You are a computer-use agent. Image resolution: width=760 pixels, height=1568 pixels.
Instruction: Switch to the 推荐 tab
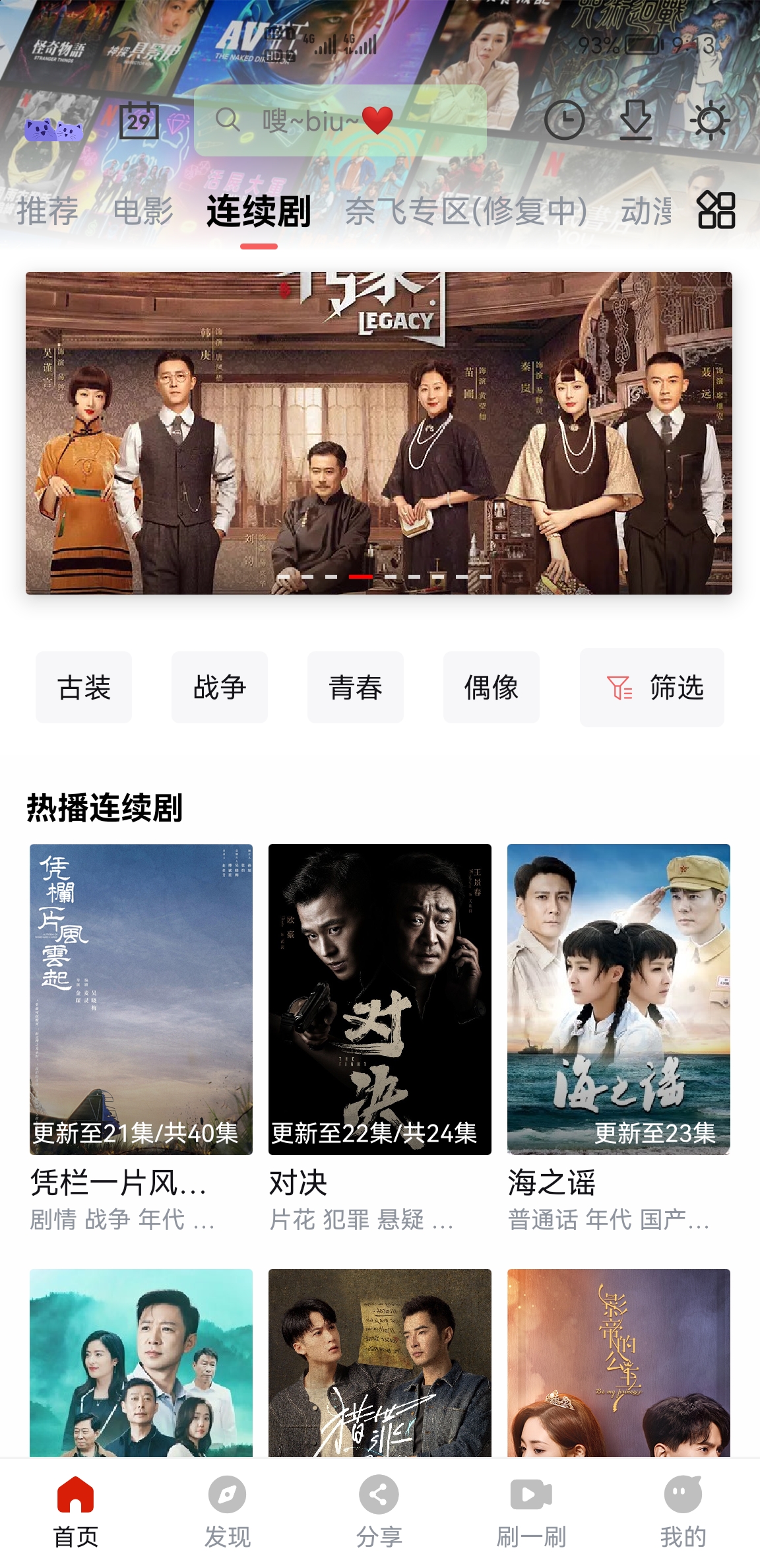[47, 211]
